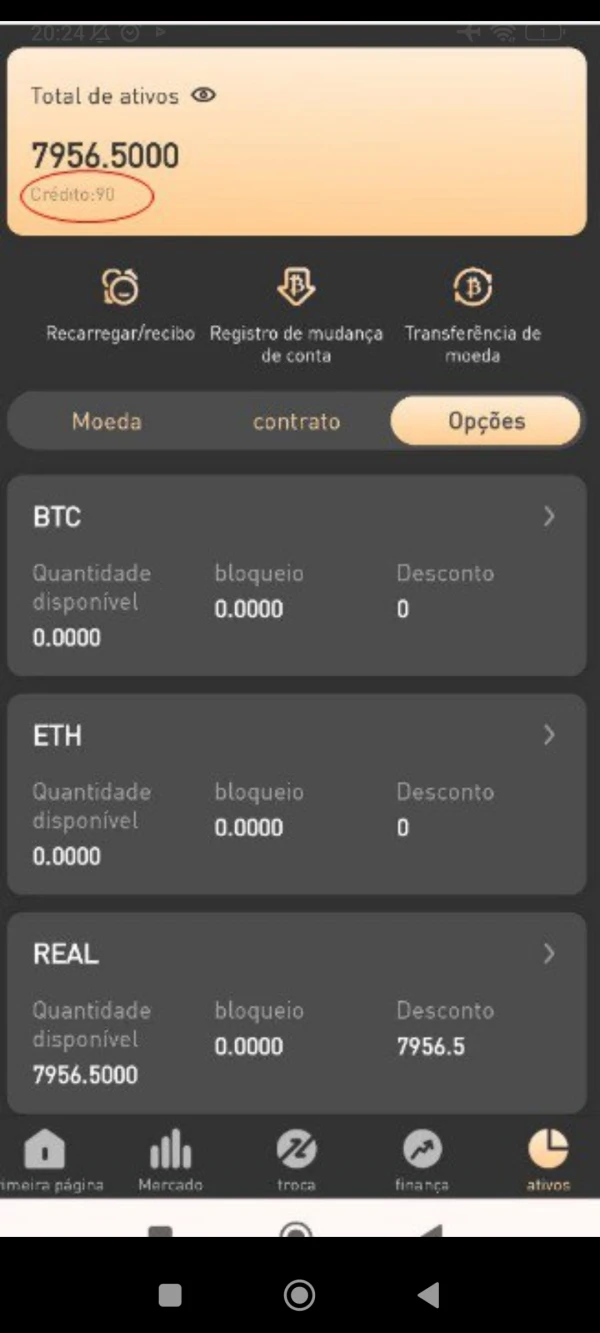Viewport: 600px width, 1333px height.
Task: Switch to the troca tab
Action: coord(296,1160)
